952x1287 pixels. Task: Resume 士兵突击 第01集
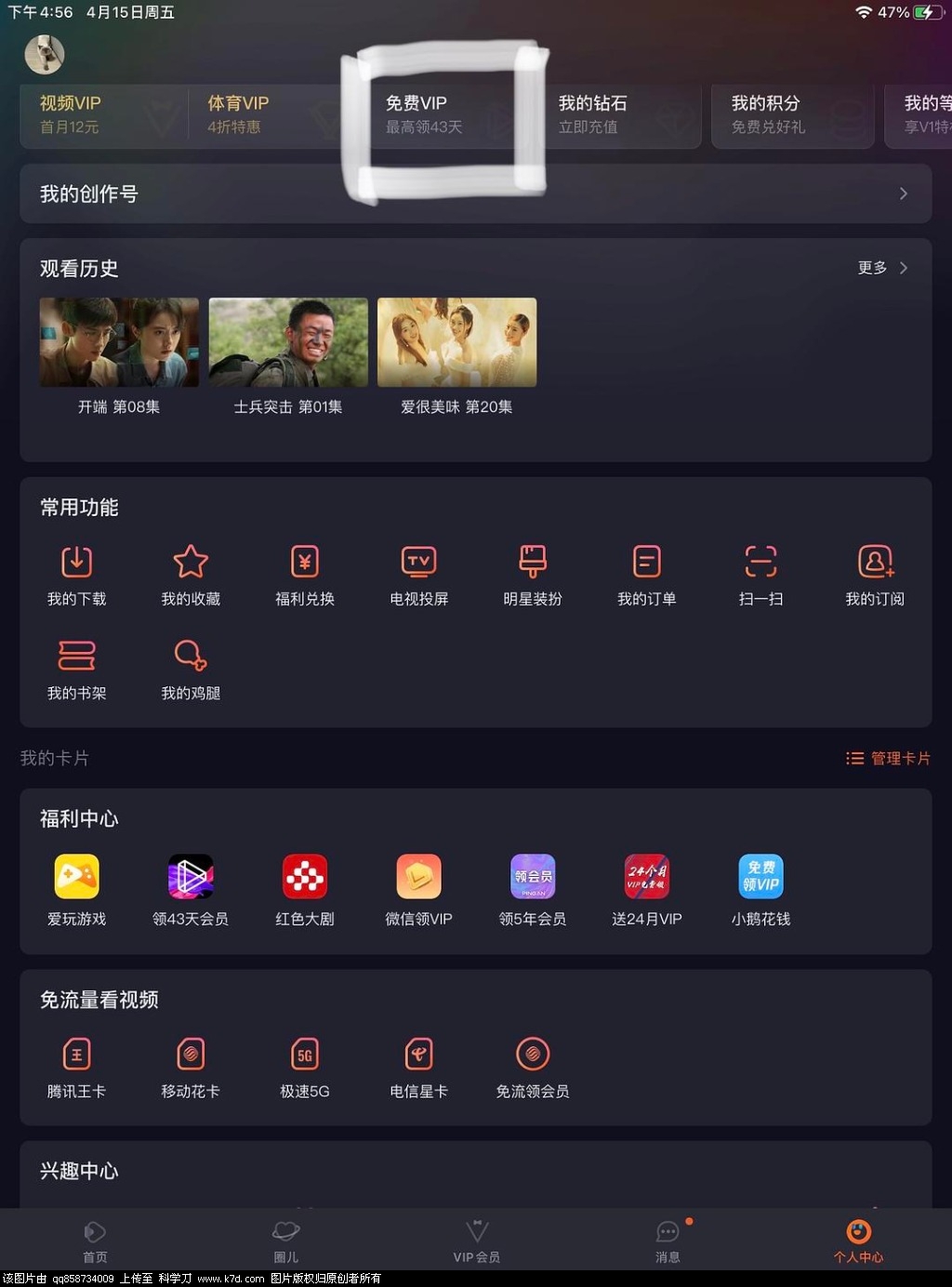point(288,343)
